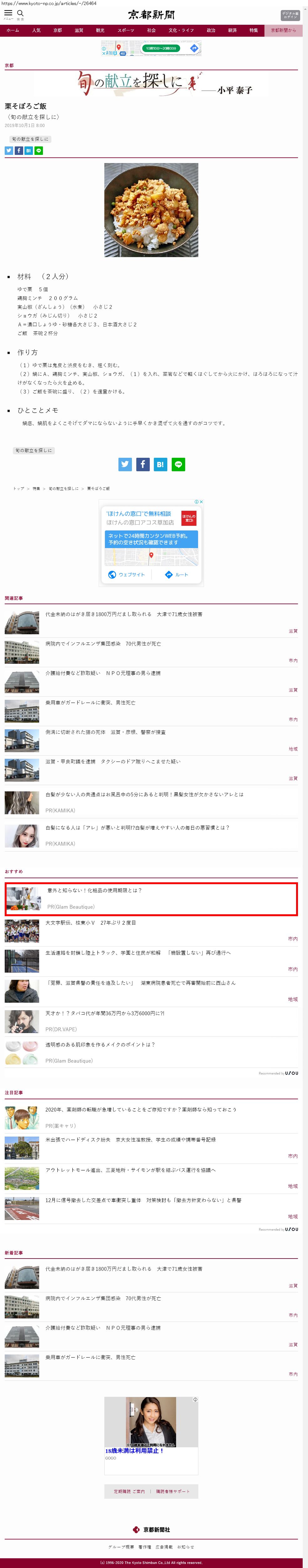This screenshot has height=1568, width=308.
Task: Open 特集 in the breadcrumb trail
Action: click(36, 489)
